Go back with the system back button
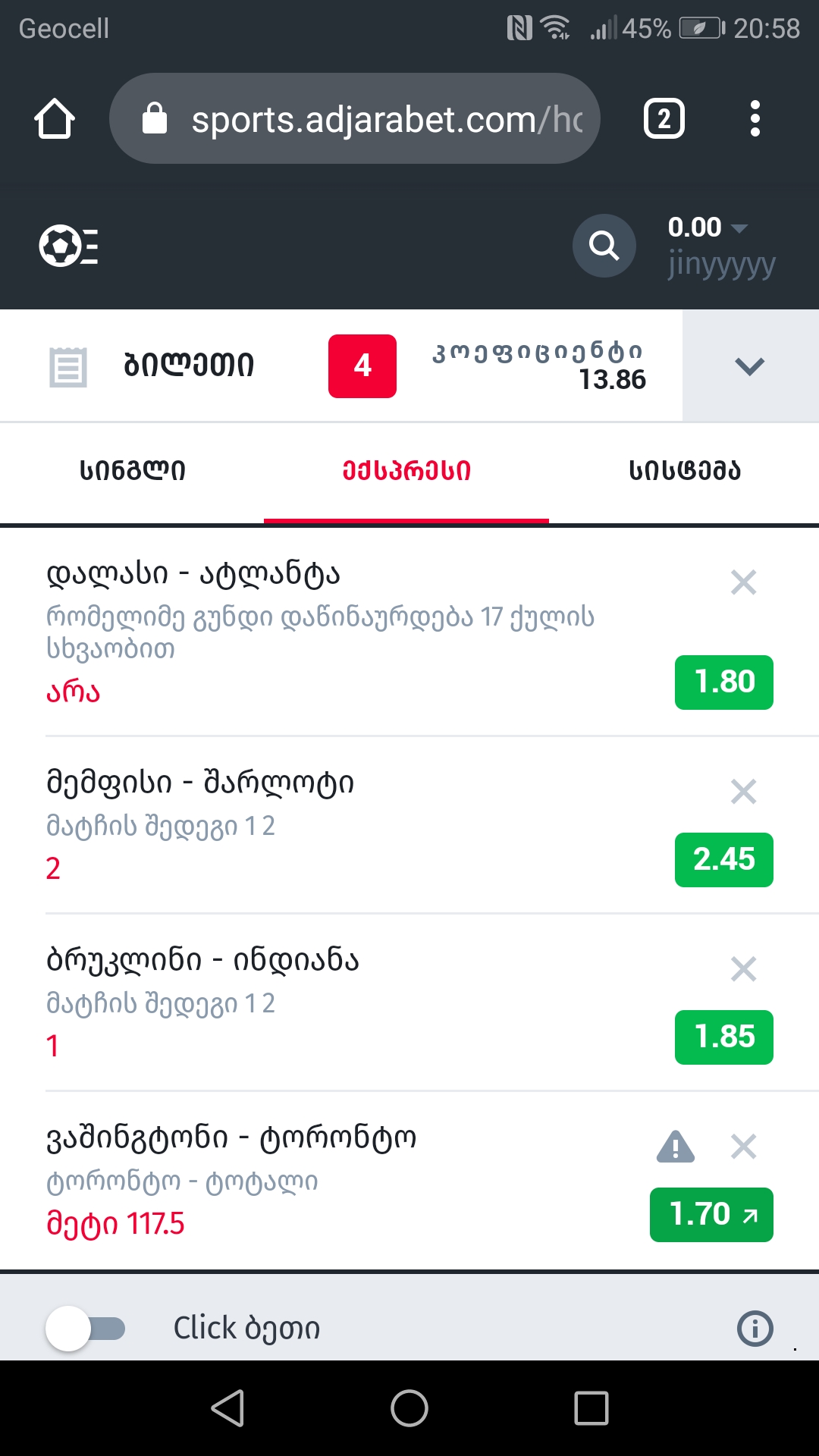Viewport: 819px width, 1456px height. [x=227, y=1408]
